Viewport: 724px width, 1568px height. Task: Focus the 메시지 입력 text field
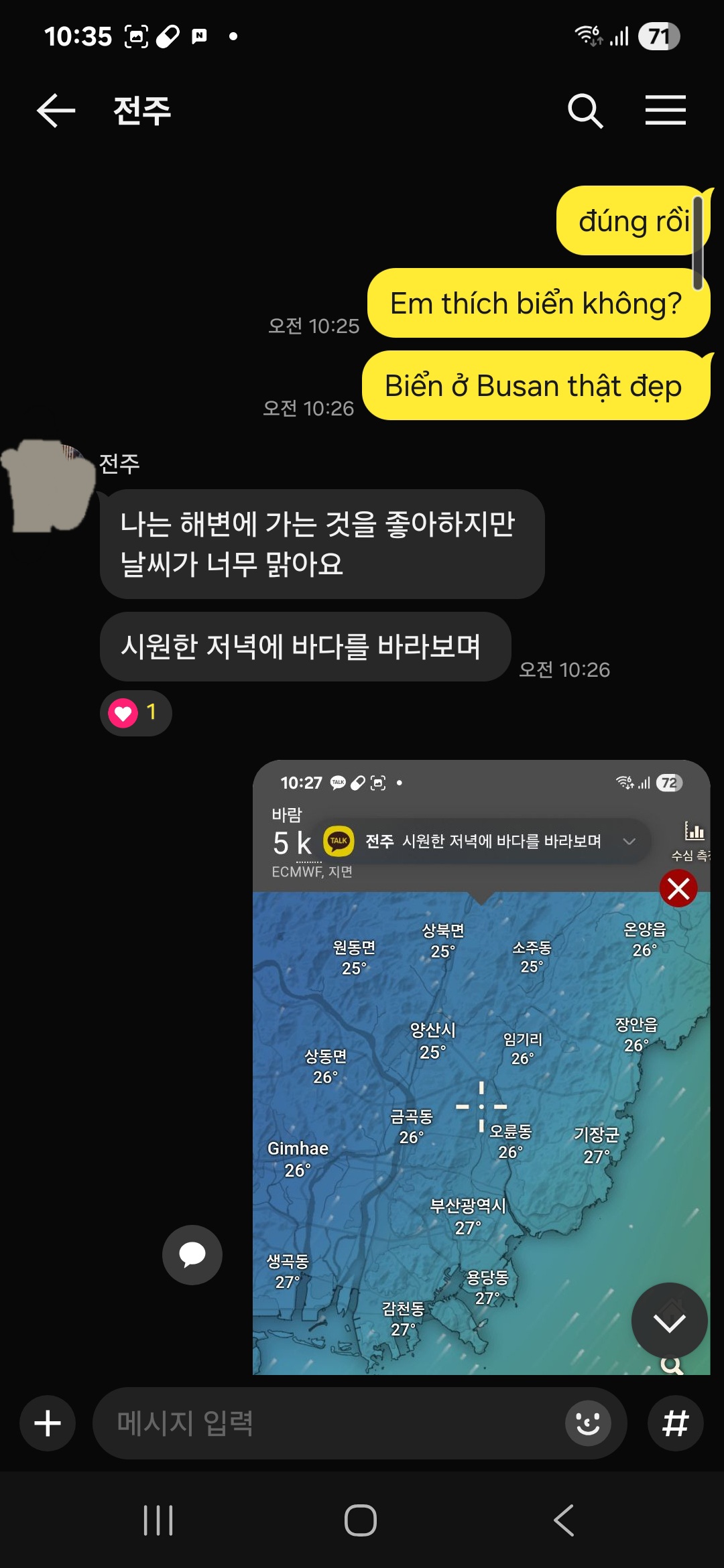(328, 1423)
